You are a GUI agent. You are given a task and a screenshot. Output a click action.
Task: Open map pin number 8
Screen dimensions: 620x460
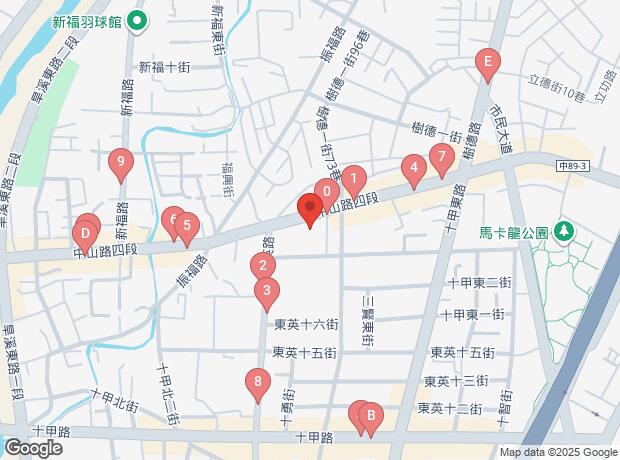(x=258, y=386)
